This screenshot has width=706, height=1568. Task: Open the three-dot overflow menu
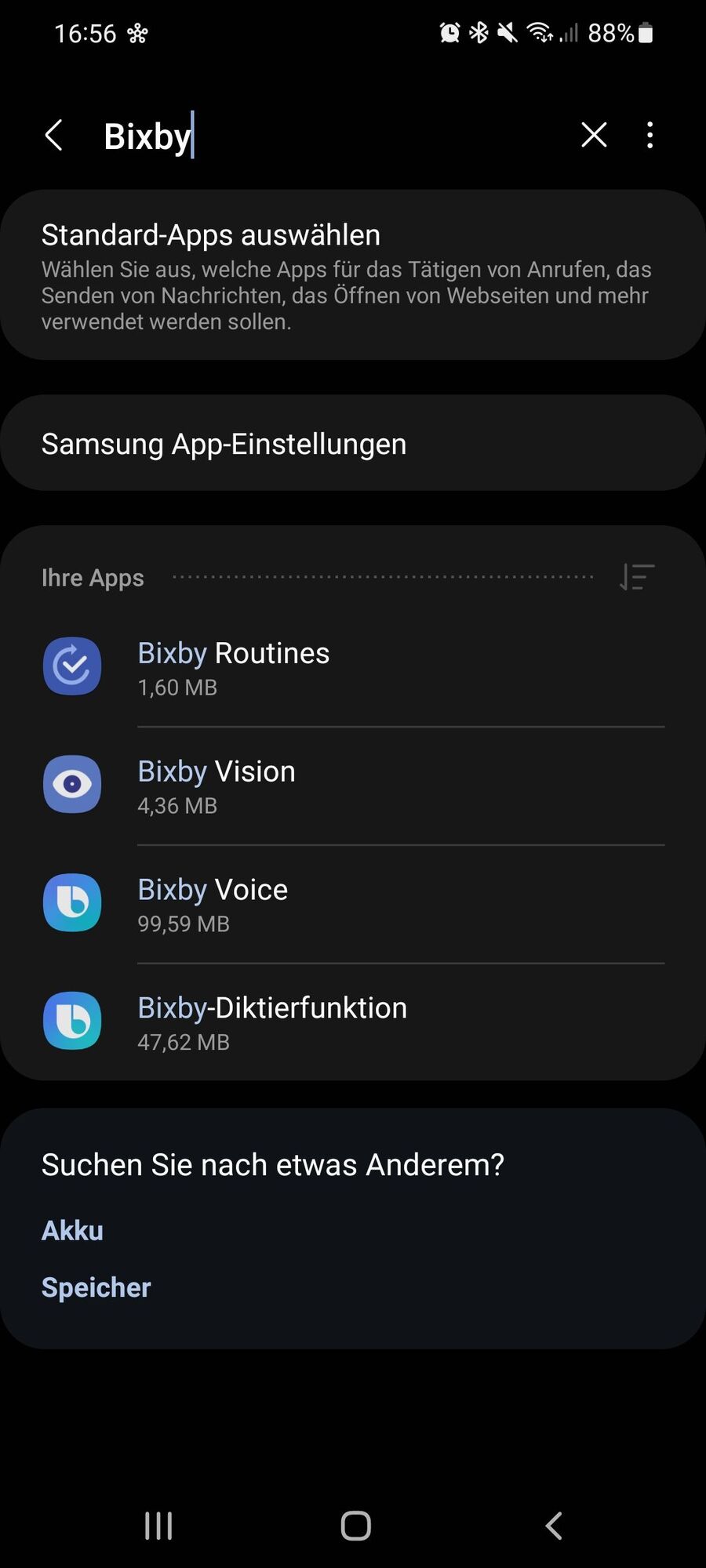[650, 135]
